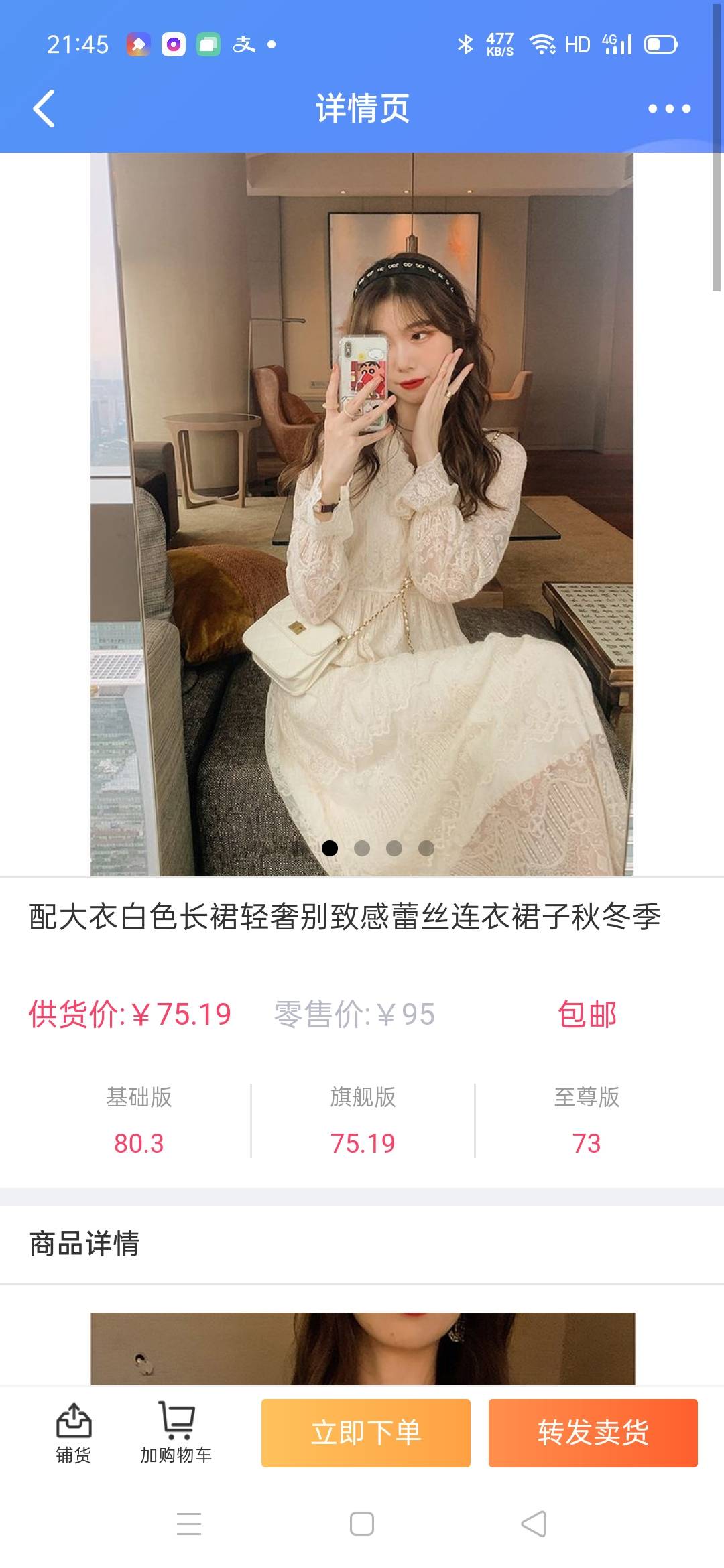724x1568 pixels.
Task: Open the three-dot overflow menu
Action: point(669,109)
